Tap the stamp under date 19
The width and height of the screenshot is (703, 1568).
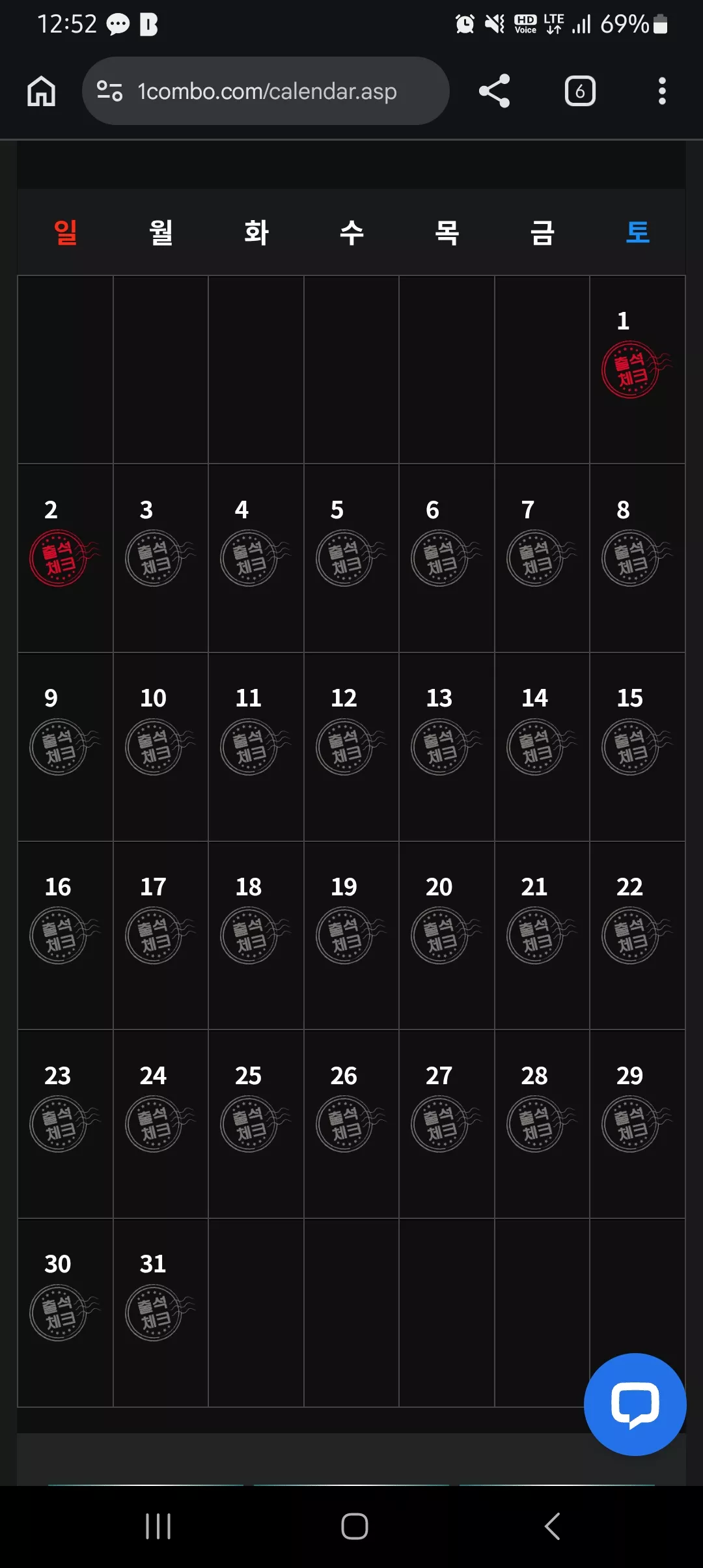[x=350, y=936]
